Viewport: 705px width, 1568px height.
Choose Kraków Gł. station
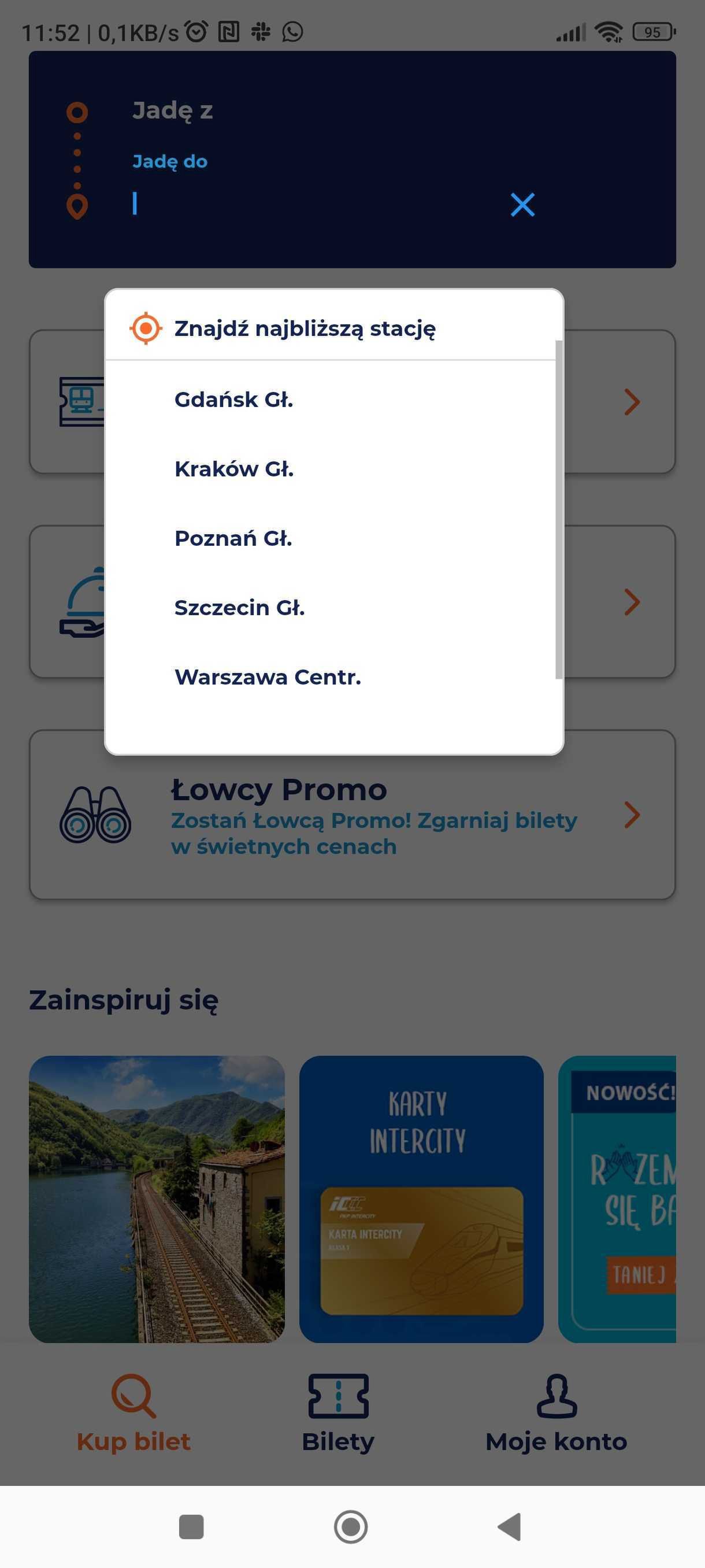[331, 469]
